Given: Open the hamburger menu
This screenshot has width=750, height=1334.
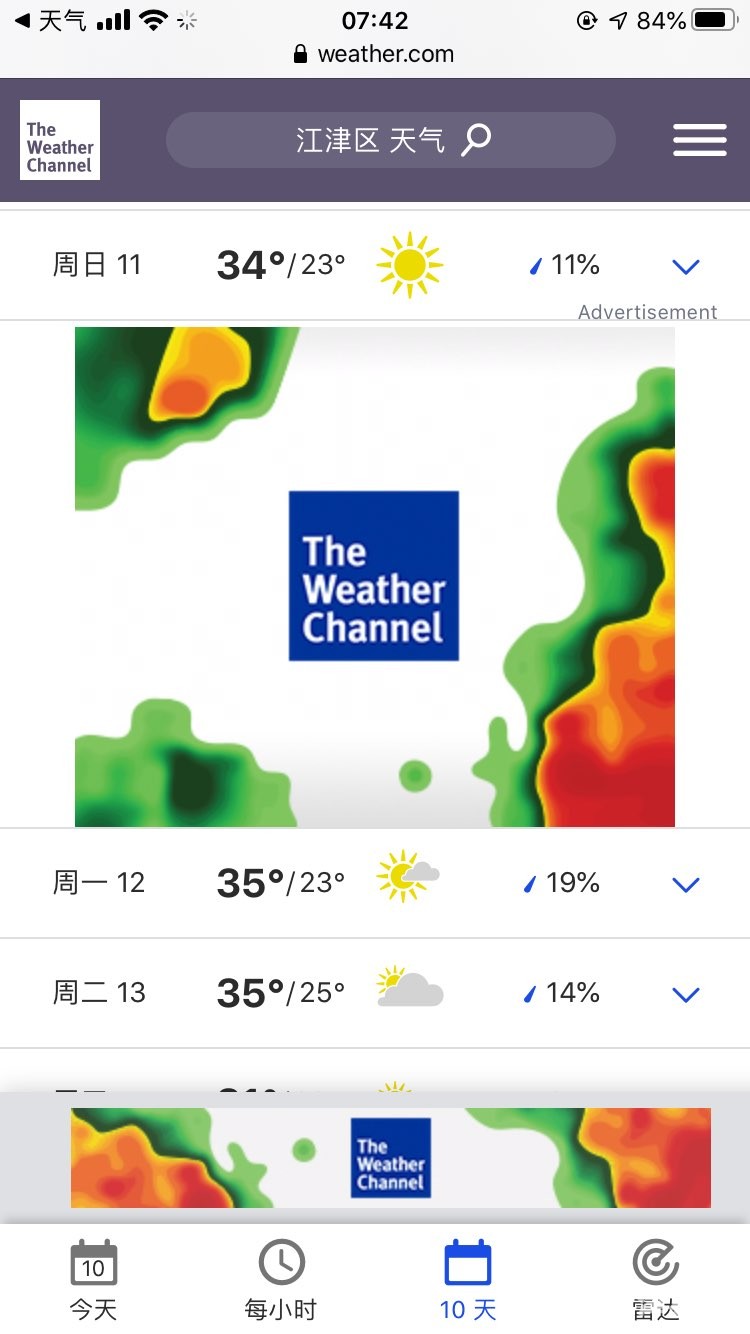Looking at the screenshot, I should click(699, 140).
